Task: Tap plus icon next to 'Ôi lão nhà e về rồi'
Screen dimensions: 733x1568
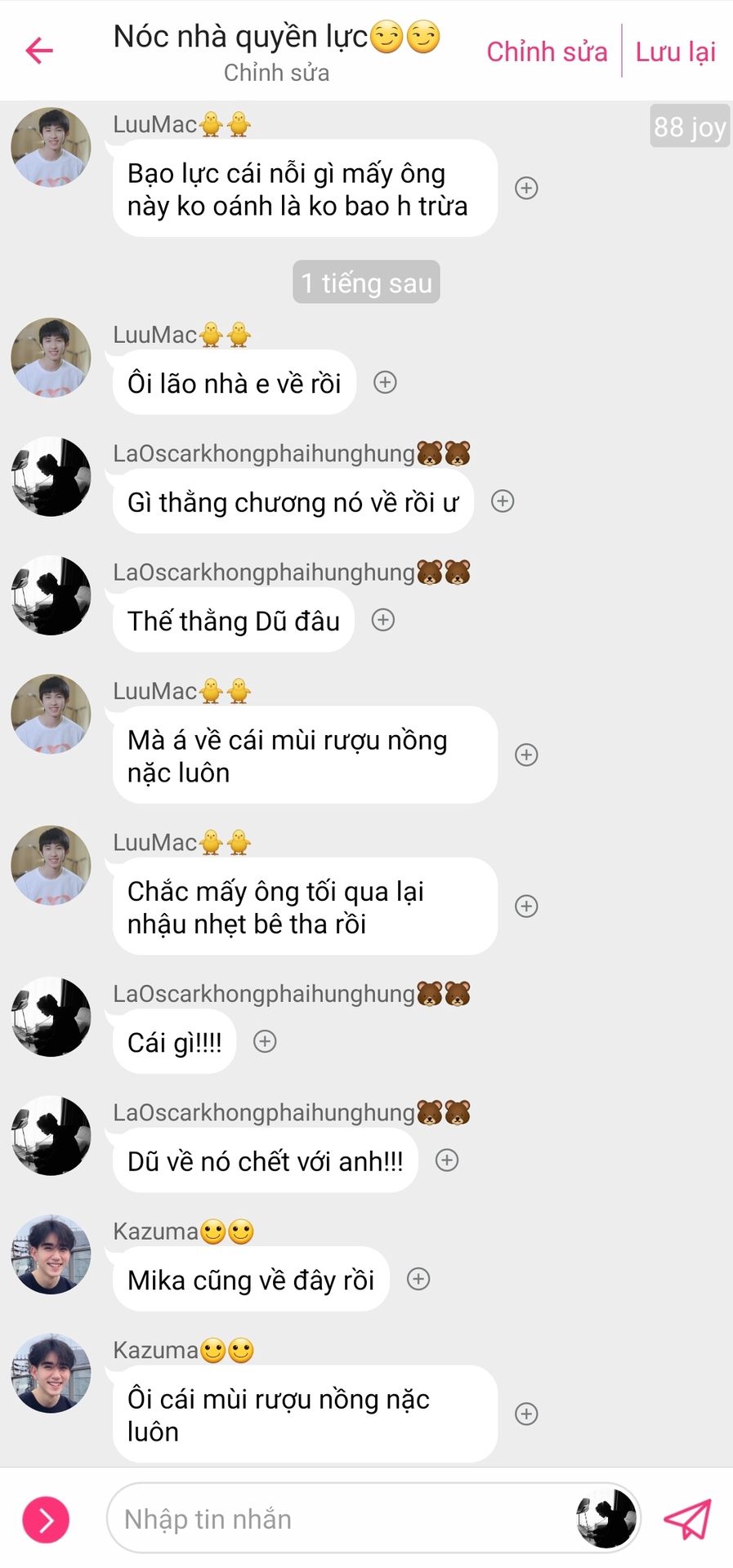Action: click(385, 382)
